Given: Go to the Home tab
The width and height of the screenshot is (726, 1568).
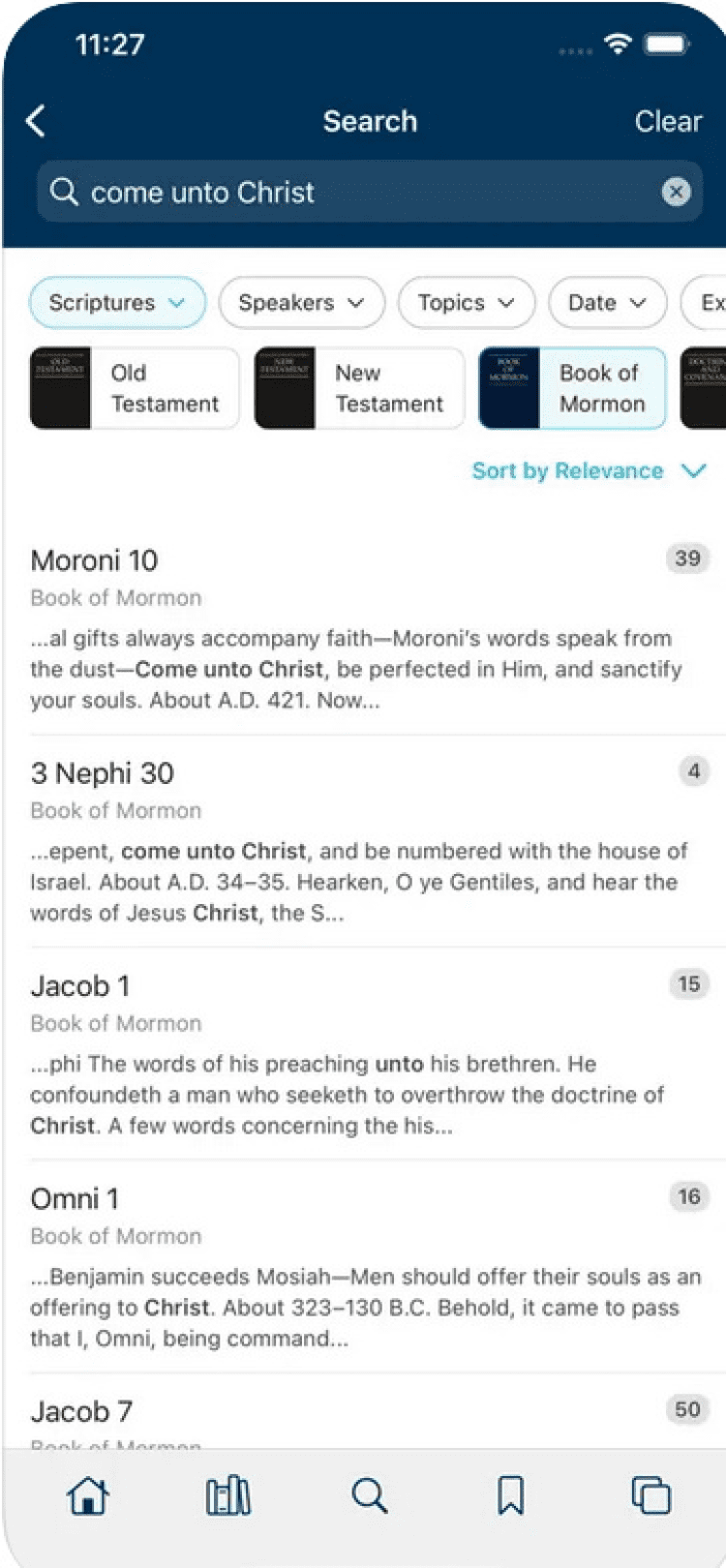Looking at the screenshot, I should (88, 1496).
